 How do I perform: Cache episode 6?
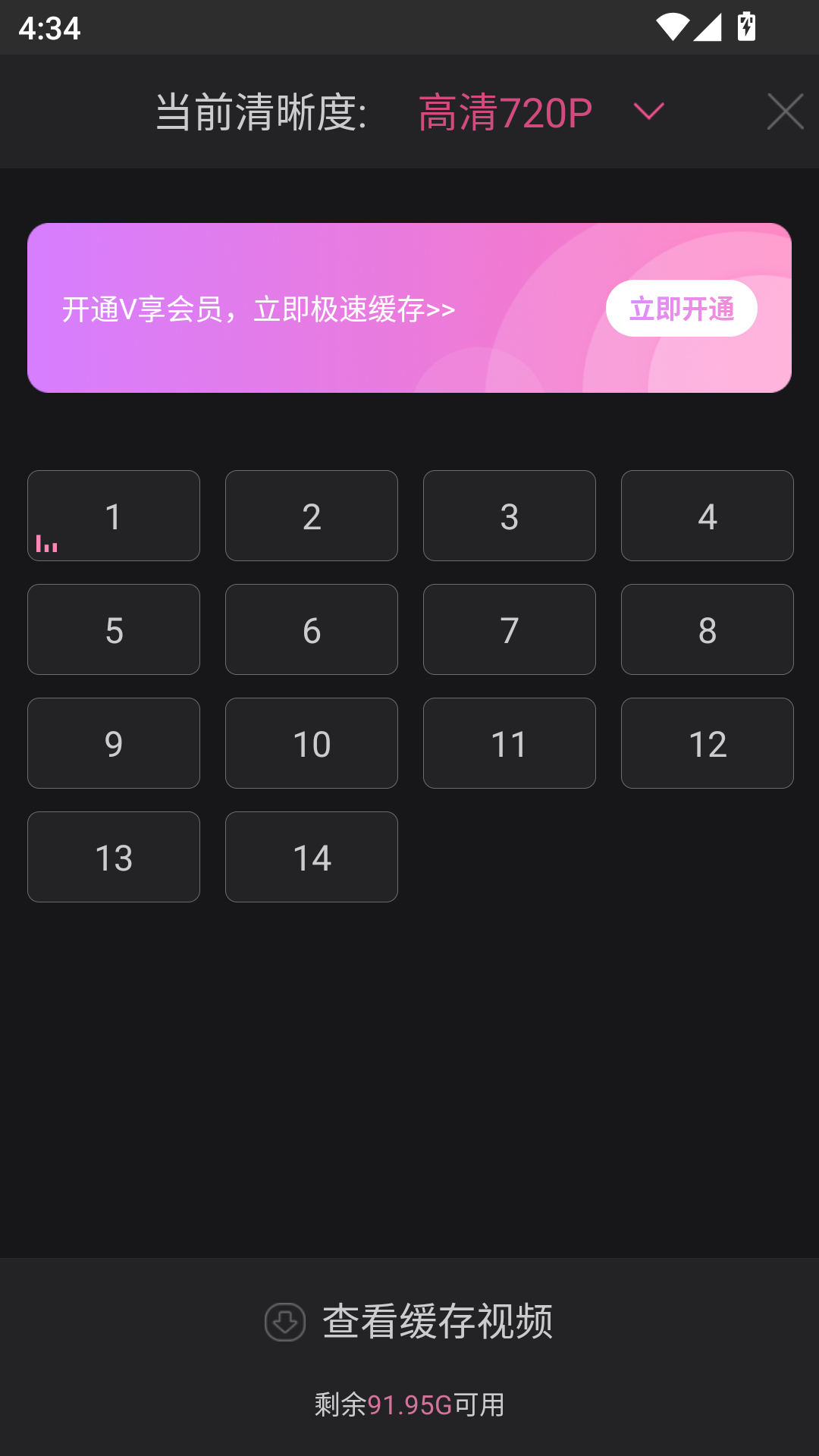coord(312,629)
